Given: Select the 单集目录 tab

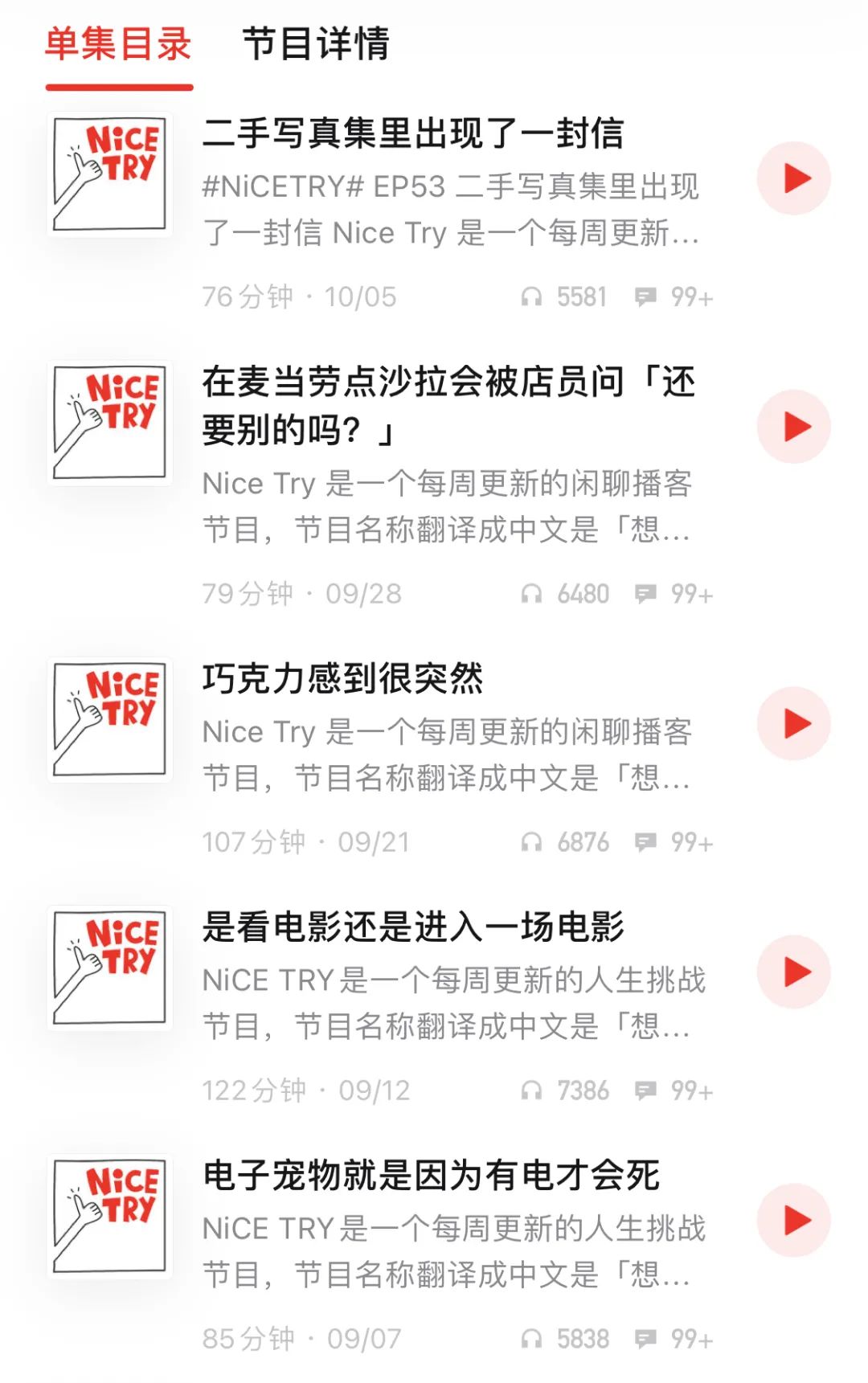Looking at the screenshot, I should (x=118, y=44).
